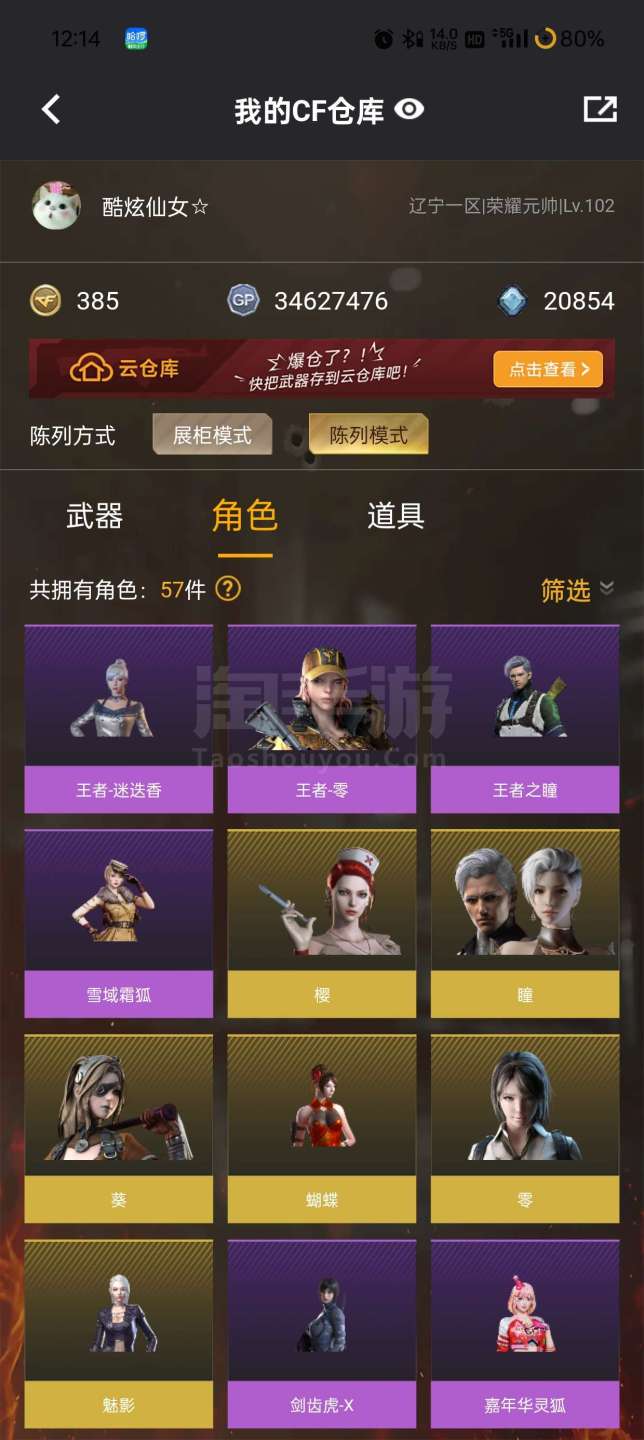The width and height of the screenshot is (644, 1440).
Task: Expand the 筛选 filter dropdown
Action: (577, 591)
